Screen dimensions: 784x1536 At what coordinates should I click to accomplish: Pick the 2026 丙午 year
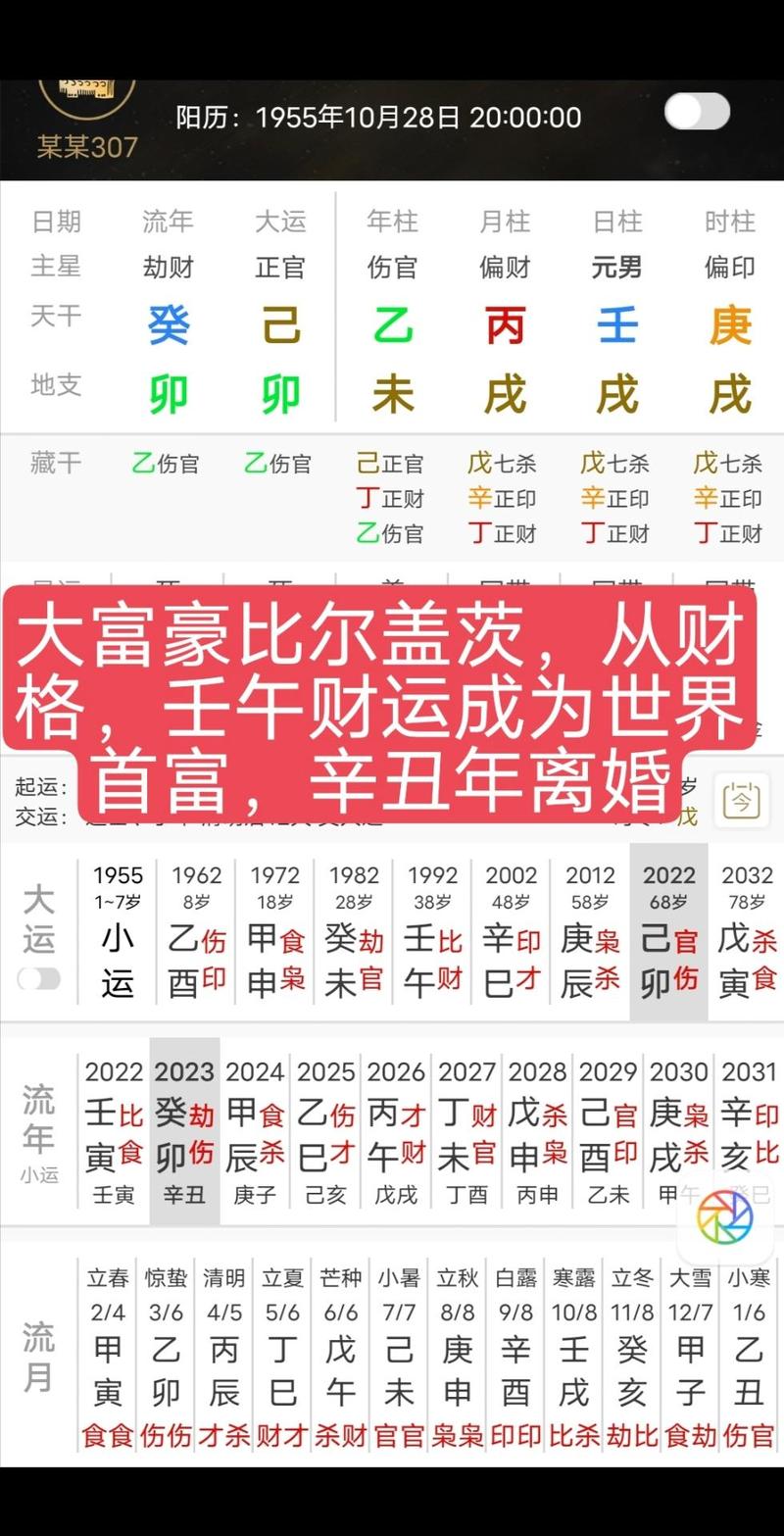click(x=396, y=1132)
